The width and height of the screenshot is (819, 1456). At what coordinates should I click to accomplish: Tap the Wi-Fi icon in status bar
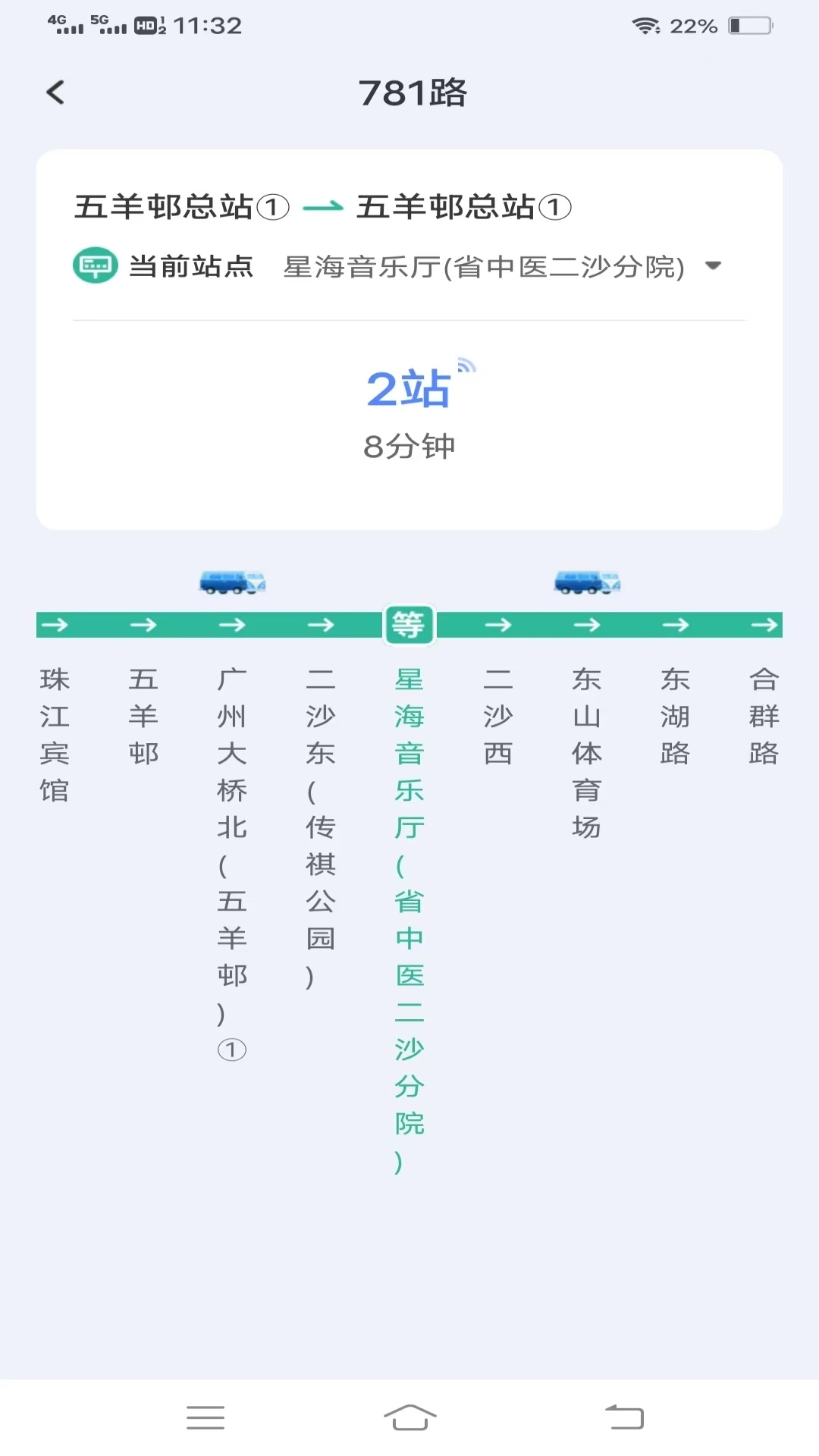click(x=644, y=25)
